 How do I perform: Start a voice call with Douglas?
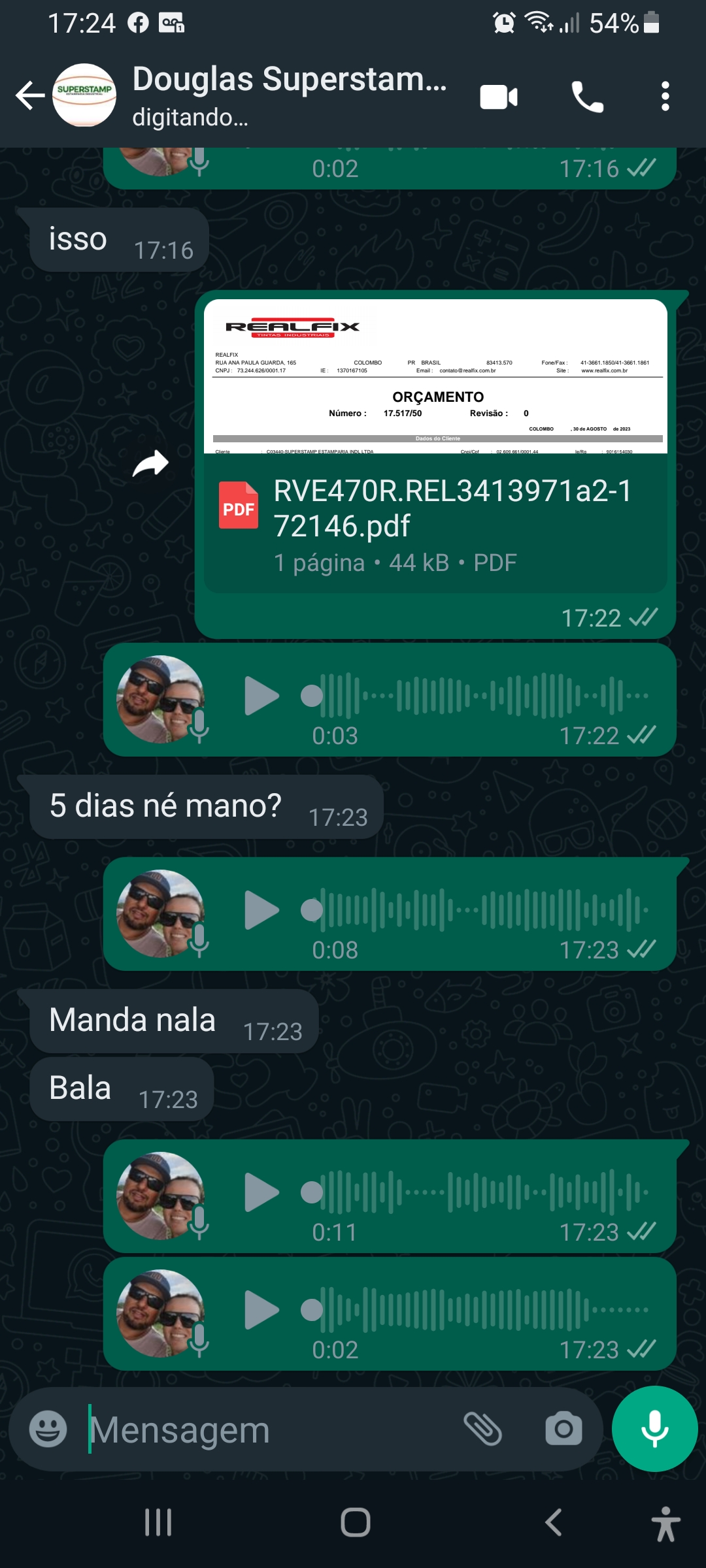click(x=587, y=97)
